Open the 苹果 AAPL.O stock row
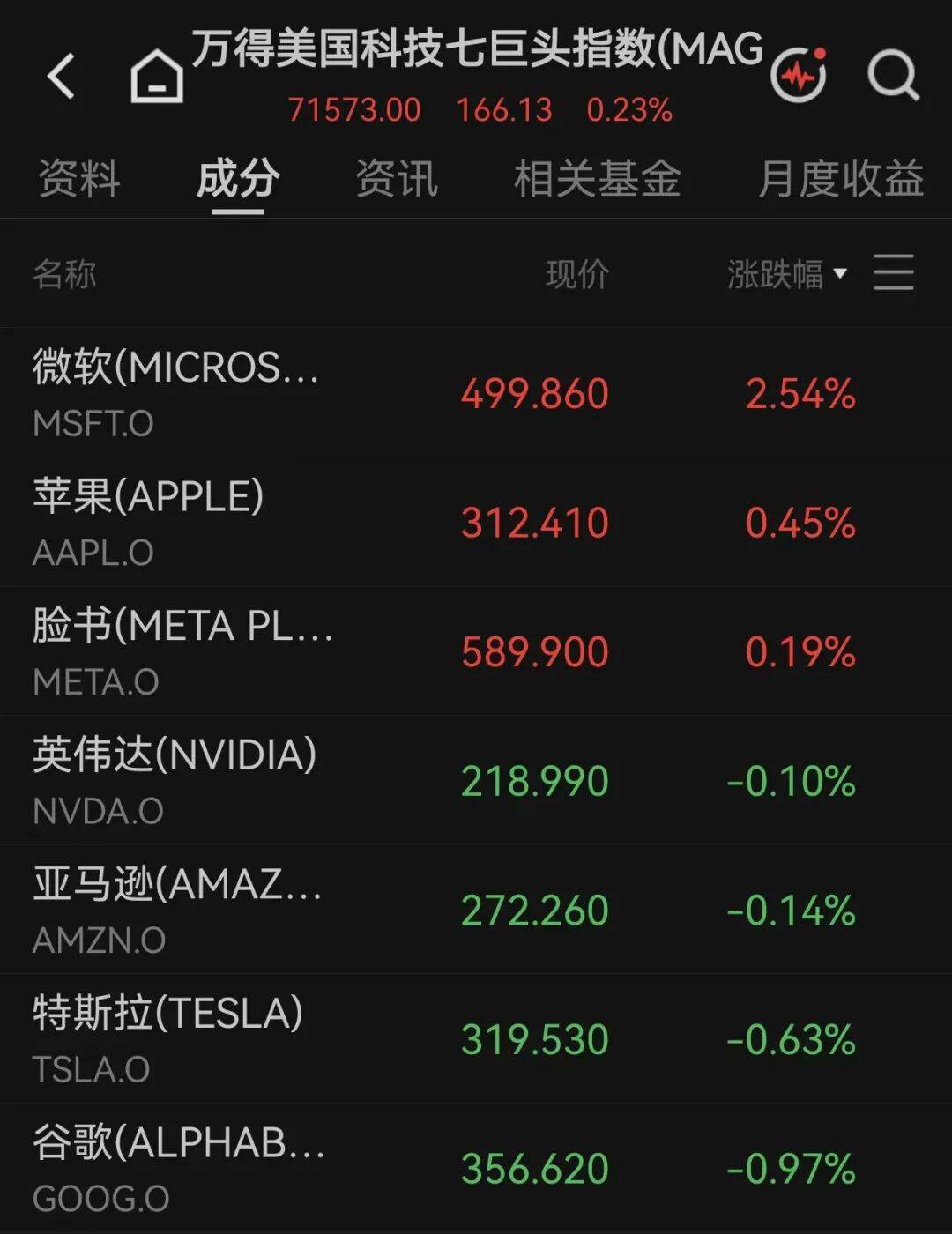The image size is (952, 1234). click(476, 522)
